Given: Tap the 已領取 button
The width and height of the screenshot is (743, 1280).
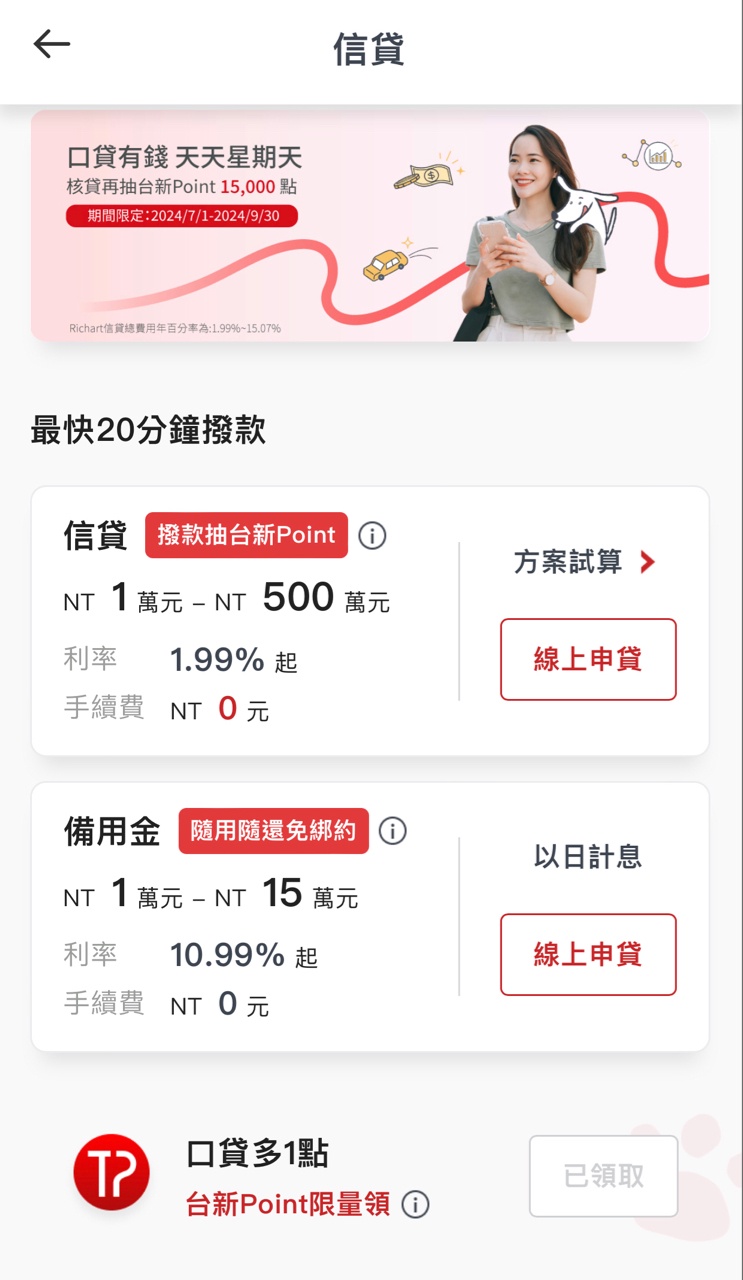Looking at the screenshot, I should point(603,1176).
